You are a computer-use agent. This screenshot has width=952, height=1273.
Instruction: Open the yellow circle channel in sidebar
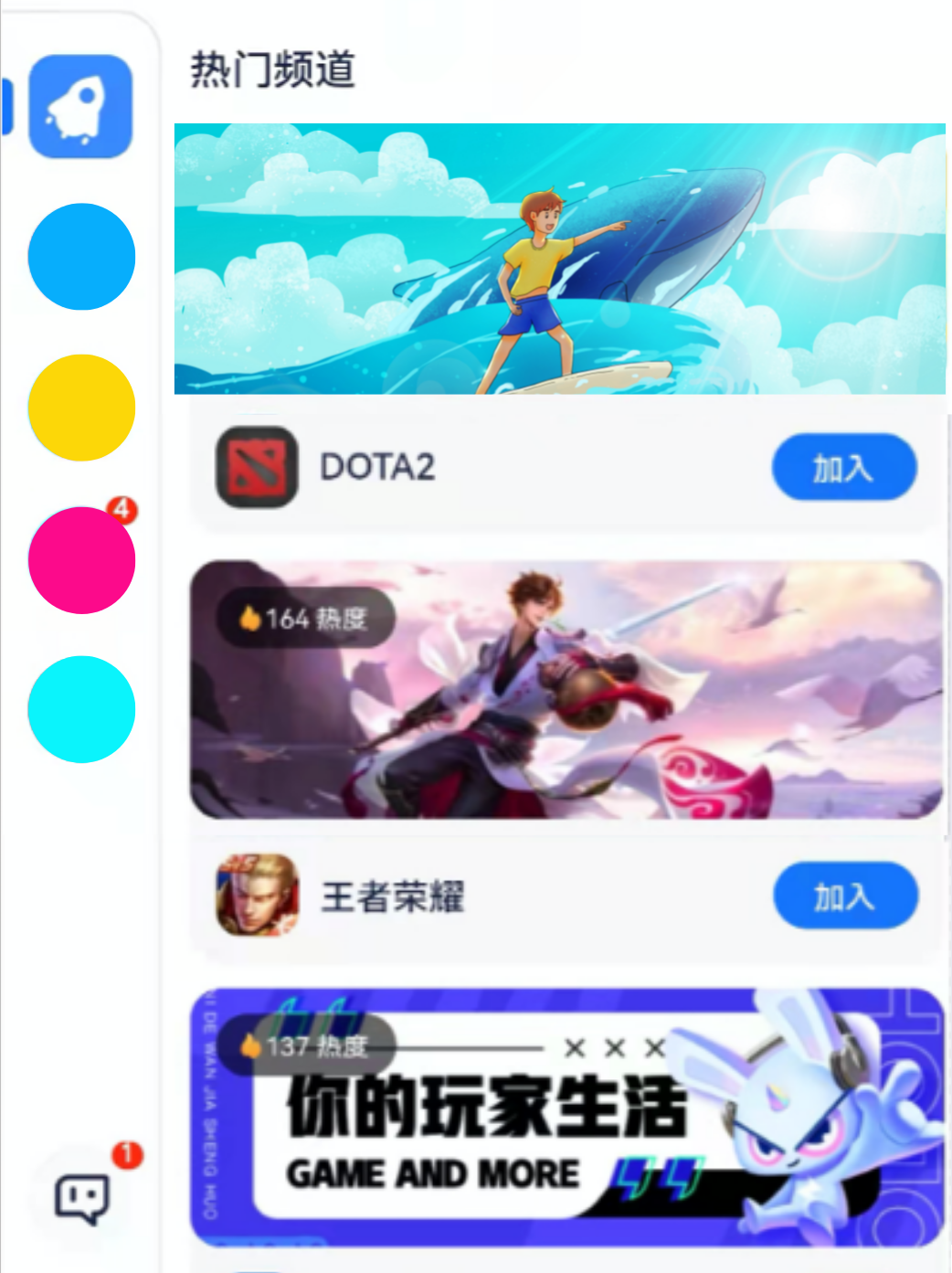point(81,408)
